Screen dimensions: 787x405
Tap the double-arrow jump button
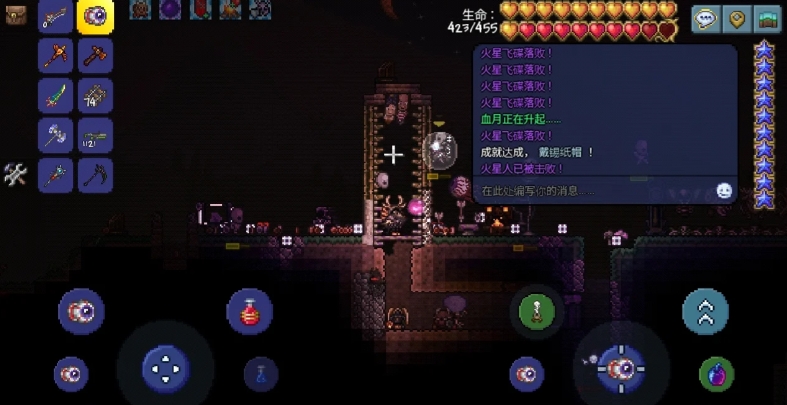pos(705,311)
